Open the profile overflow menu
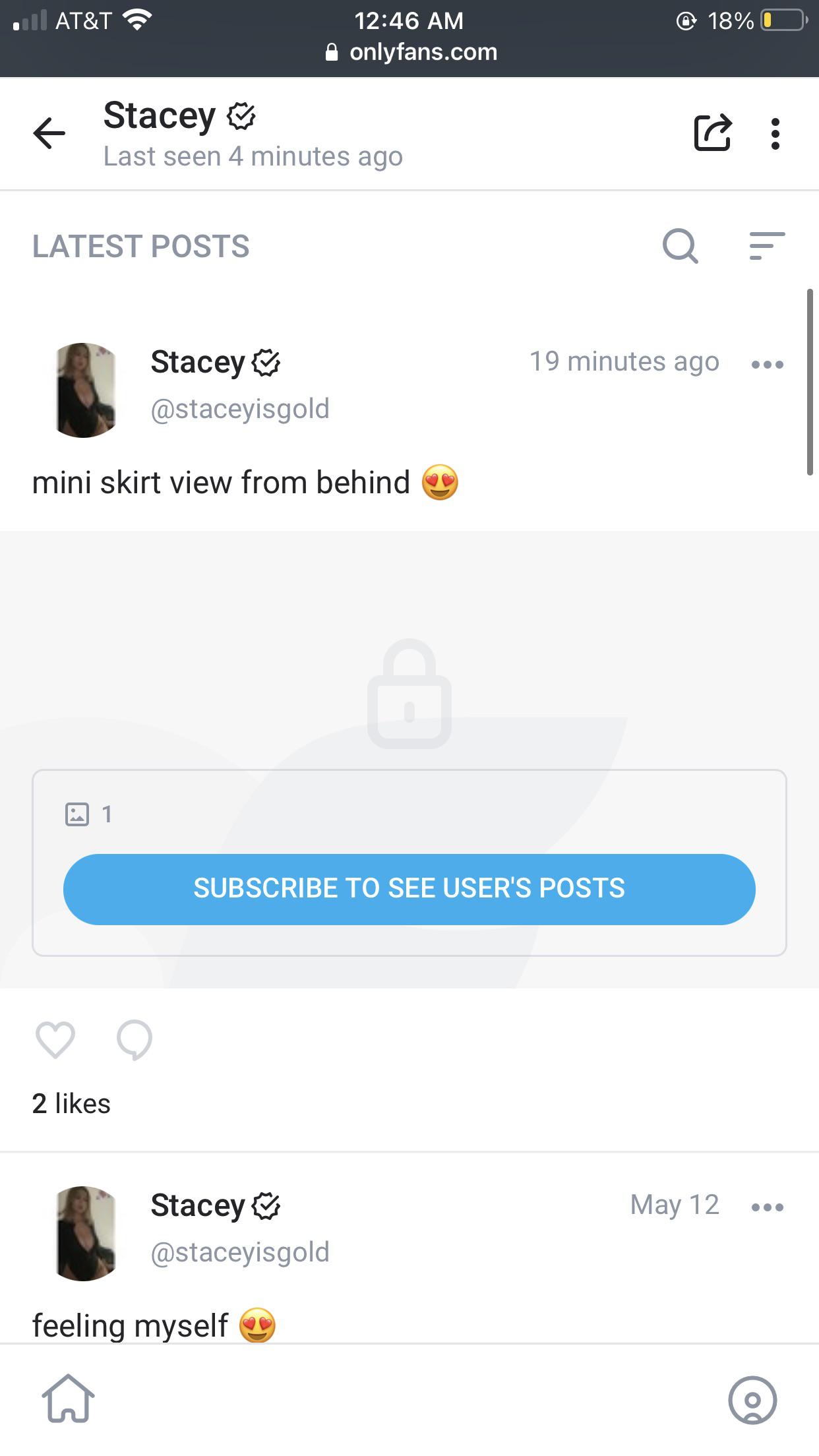Viewport: 819px width, 1456px height. 775,134
